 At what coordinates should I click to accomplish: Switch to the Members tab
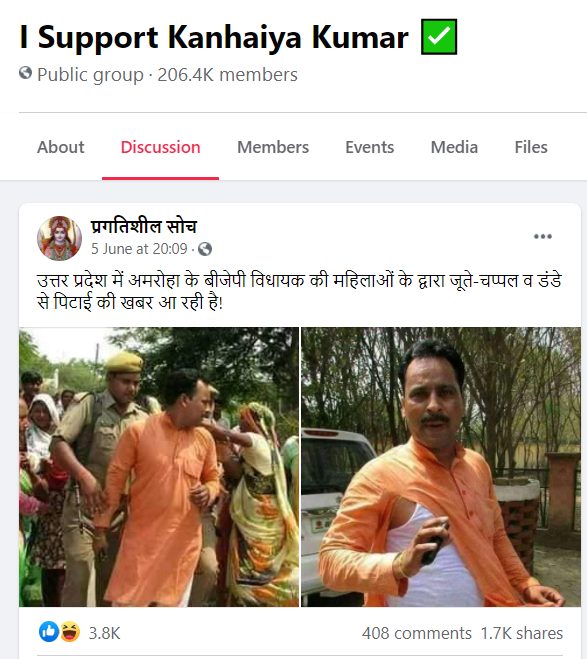[x=273, y=147]
